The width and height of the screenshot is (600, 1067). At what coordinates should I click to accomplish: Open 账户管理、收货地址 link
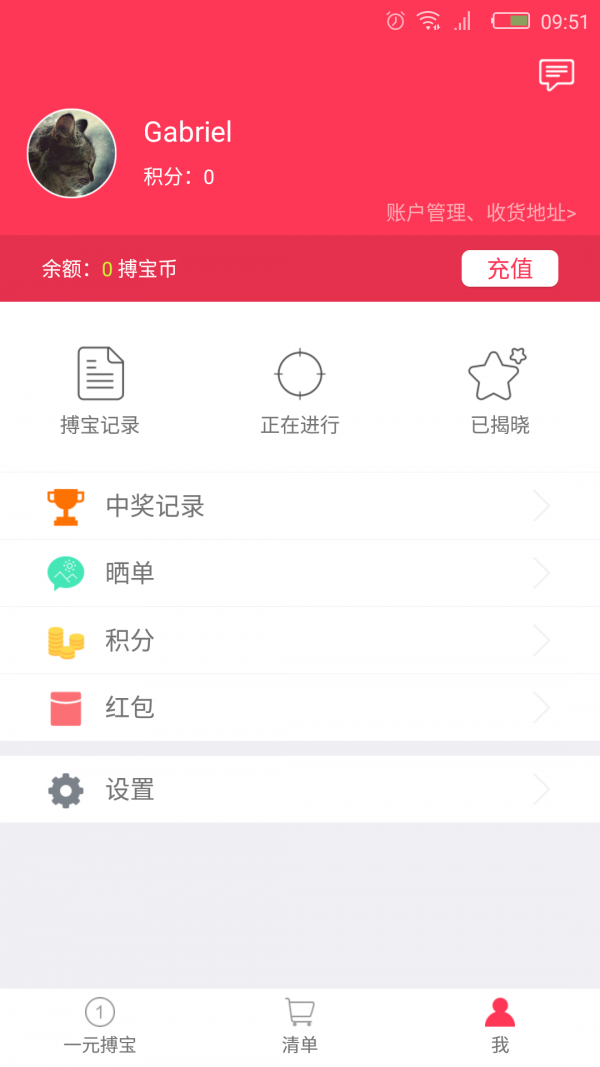[x=481, y=212]
